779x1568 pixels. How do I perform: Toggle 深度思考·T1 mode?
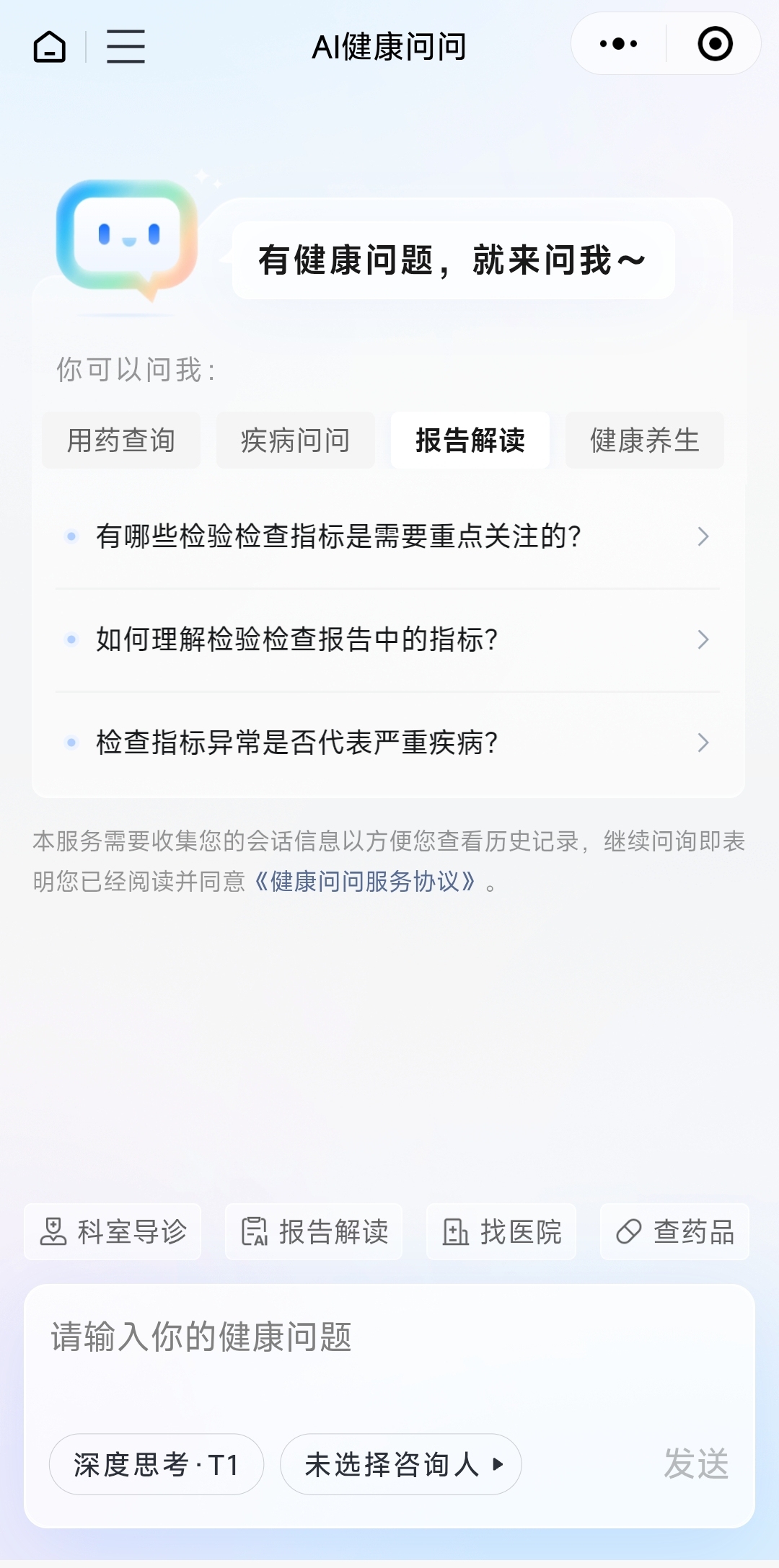157,1464
